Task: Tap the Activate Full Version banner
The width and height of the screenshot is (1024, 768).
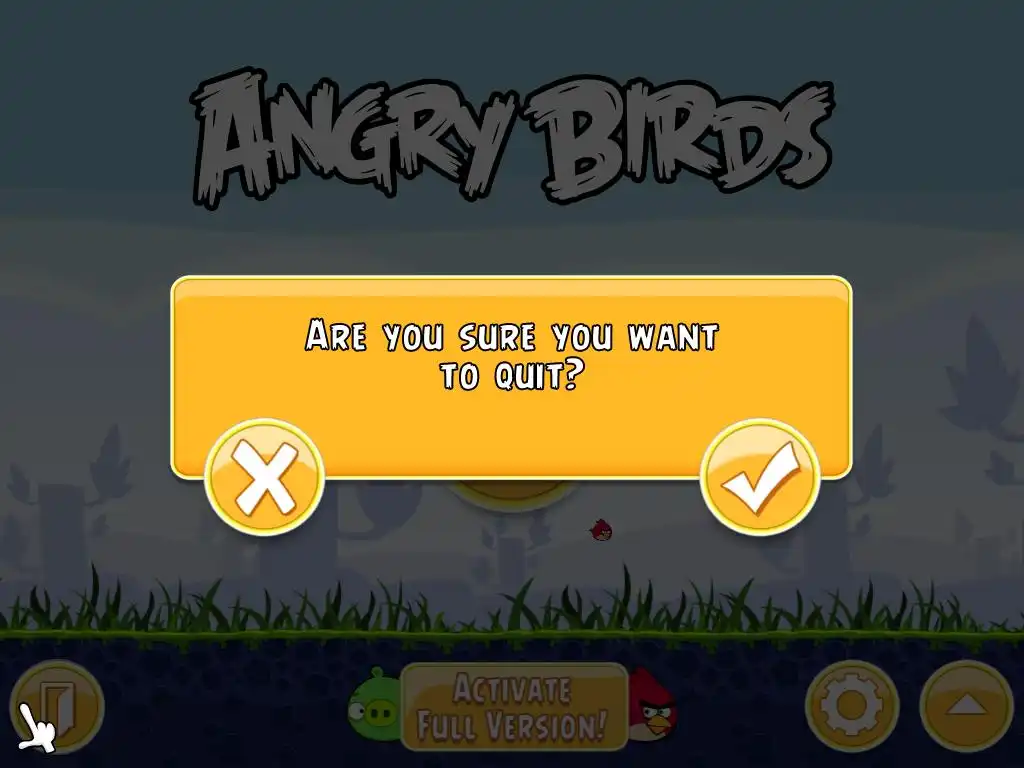Action: (x=513, y=706)
